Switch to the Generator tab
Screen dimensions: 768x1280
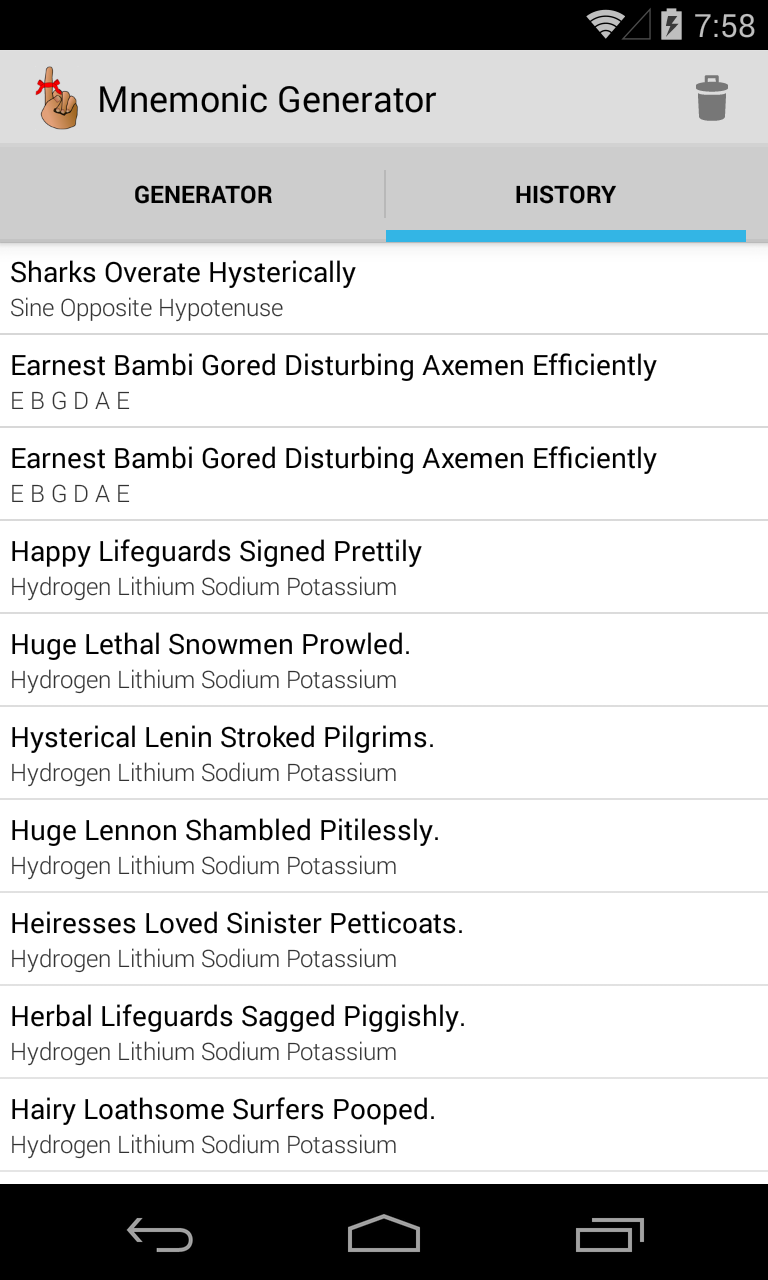click(203, 195)
